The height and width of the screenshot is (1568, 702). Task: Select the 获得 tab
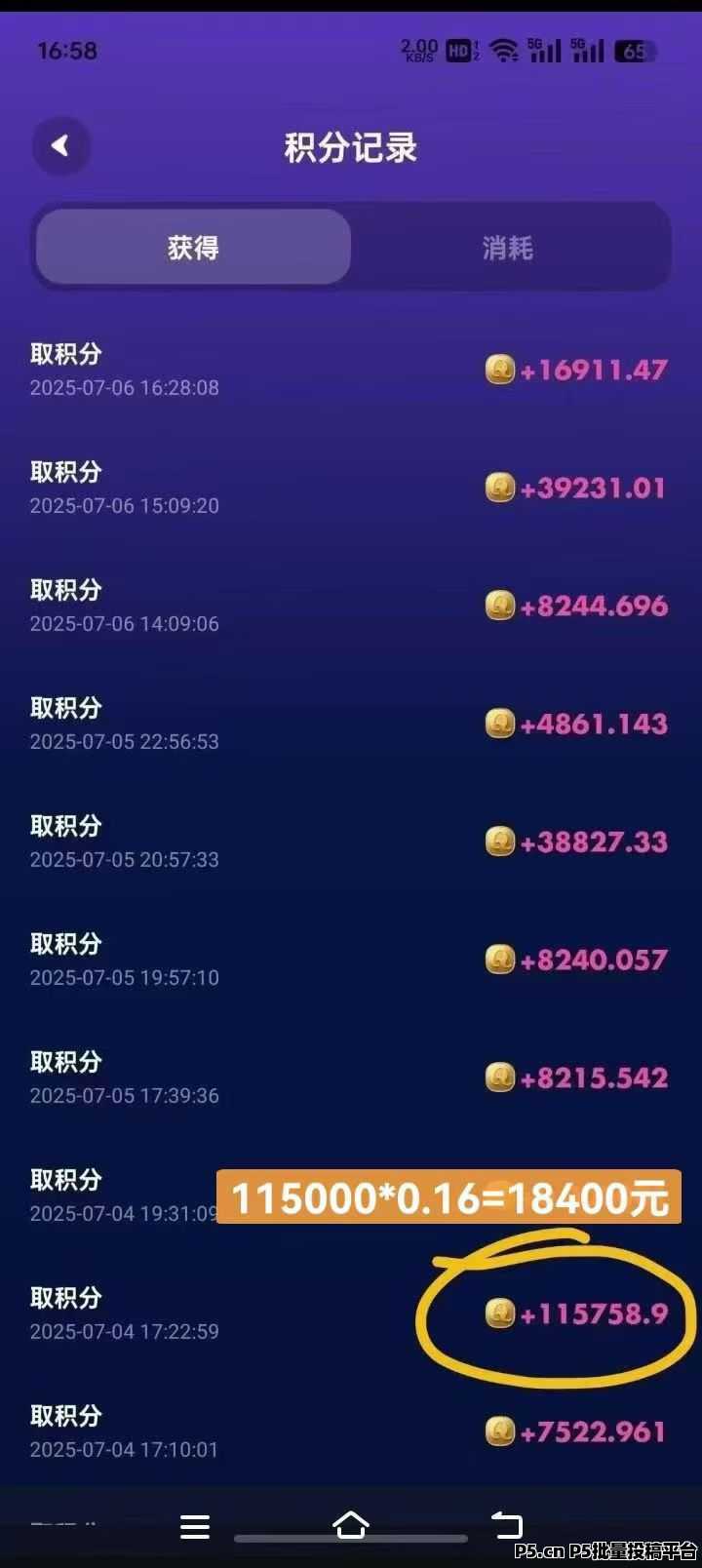point(193,248)
